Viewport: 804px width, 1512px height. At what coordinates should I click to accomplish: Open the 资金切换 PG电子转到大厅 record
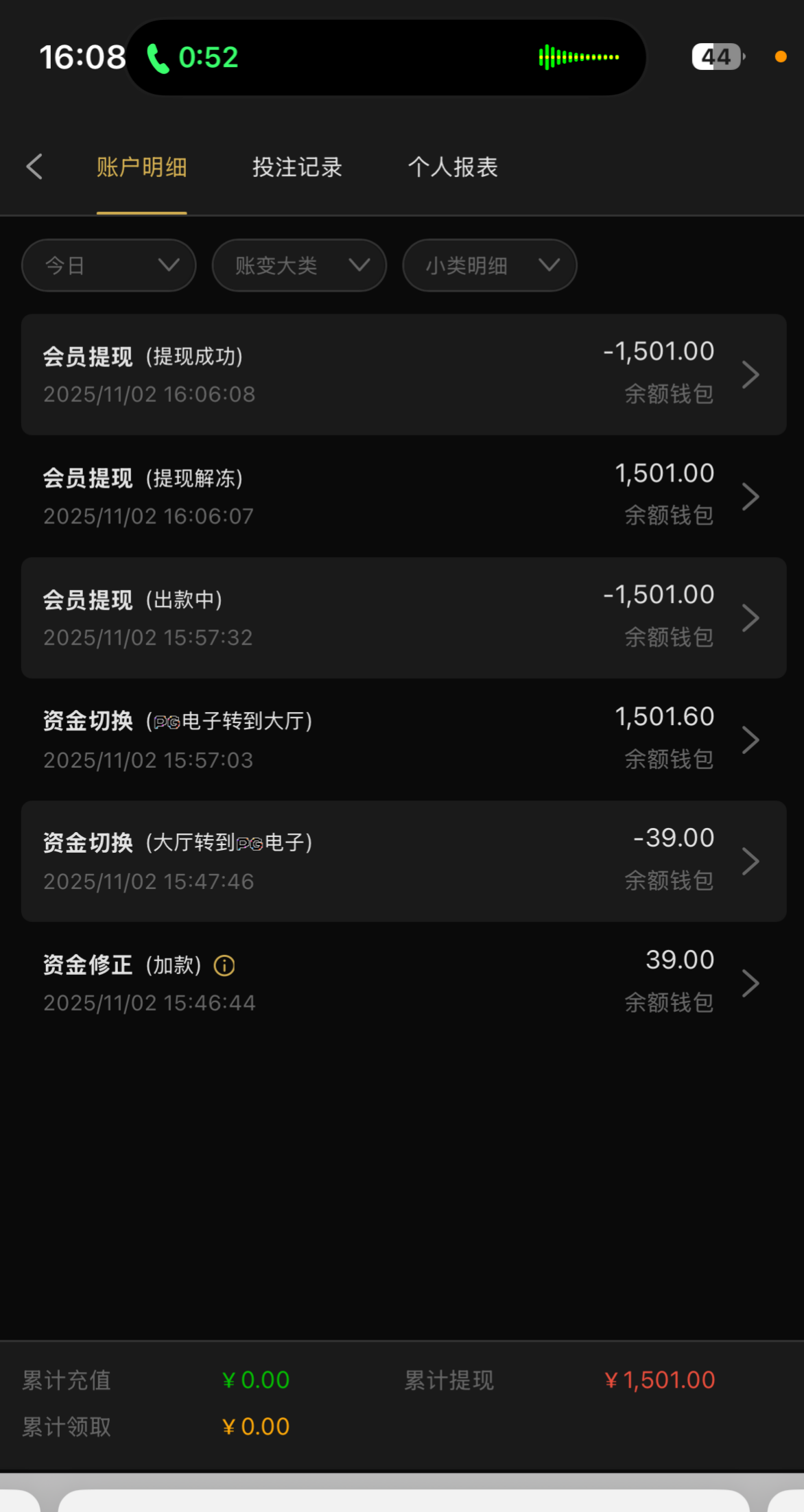(x=403, y=740)
